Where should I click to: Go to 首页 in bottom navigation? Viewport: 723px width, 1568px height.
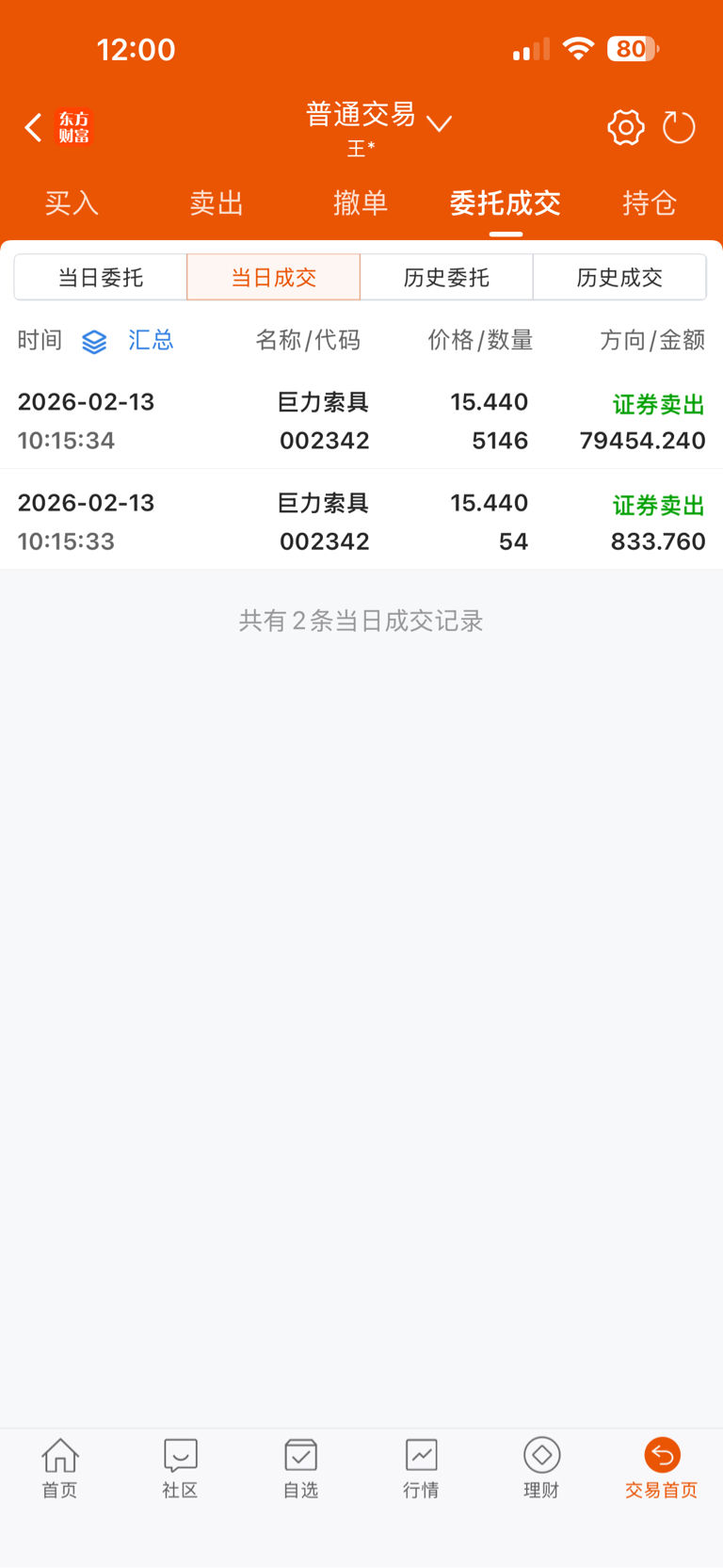pos(59,1467)
